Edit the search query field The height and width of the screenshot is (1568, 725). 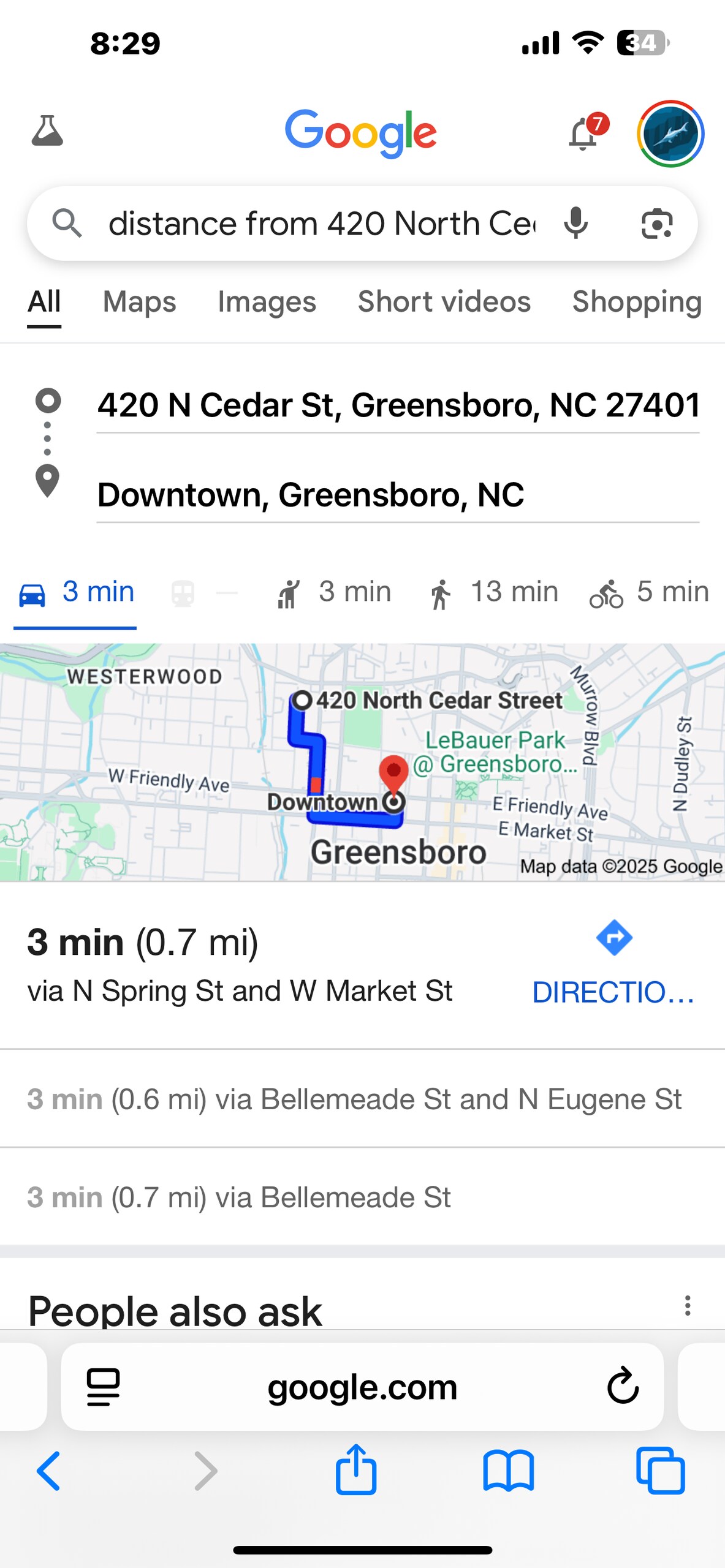[x=321, y=224]
